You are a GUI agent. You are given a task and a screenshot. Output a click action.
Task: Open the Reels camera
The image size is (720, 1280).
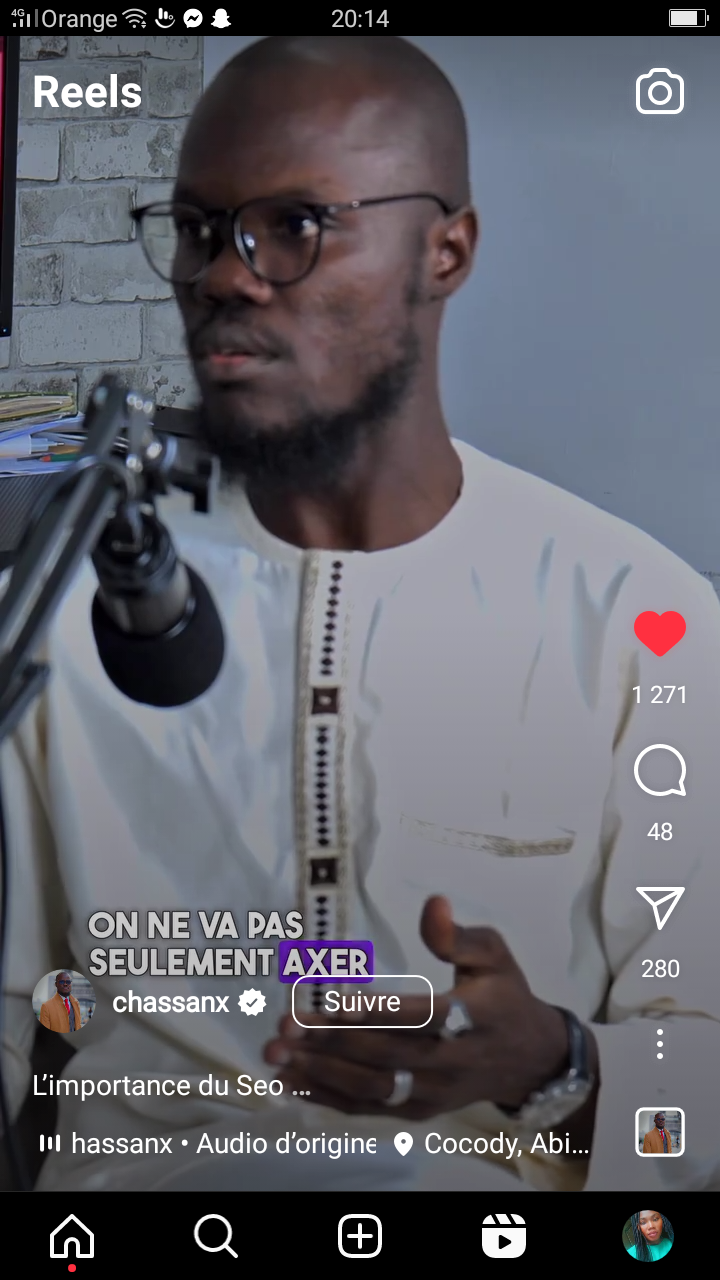[660, 92]
